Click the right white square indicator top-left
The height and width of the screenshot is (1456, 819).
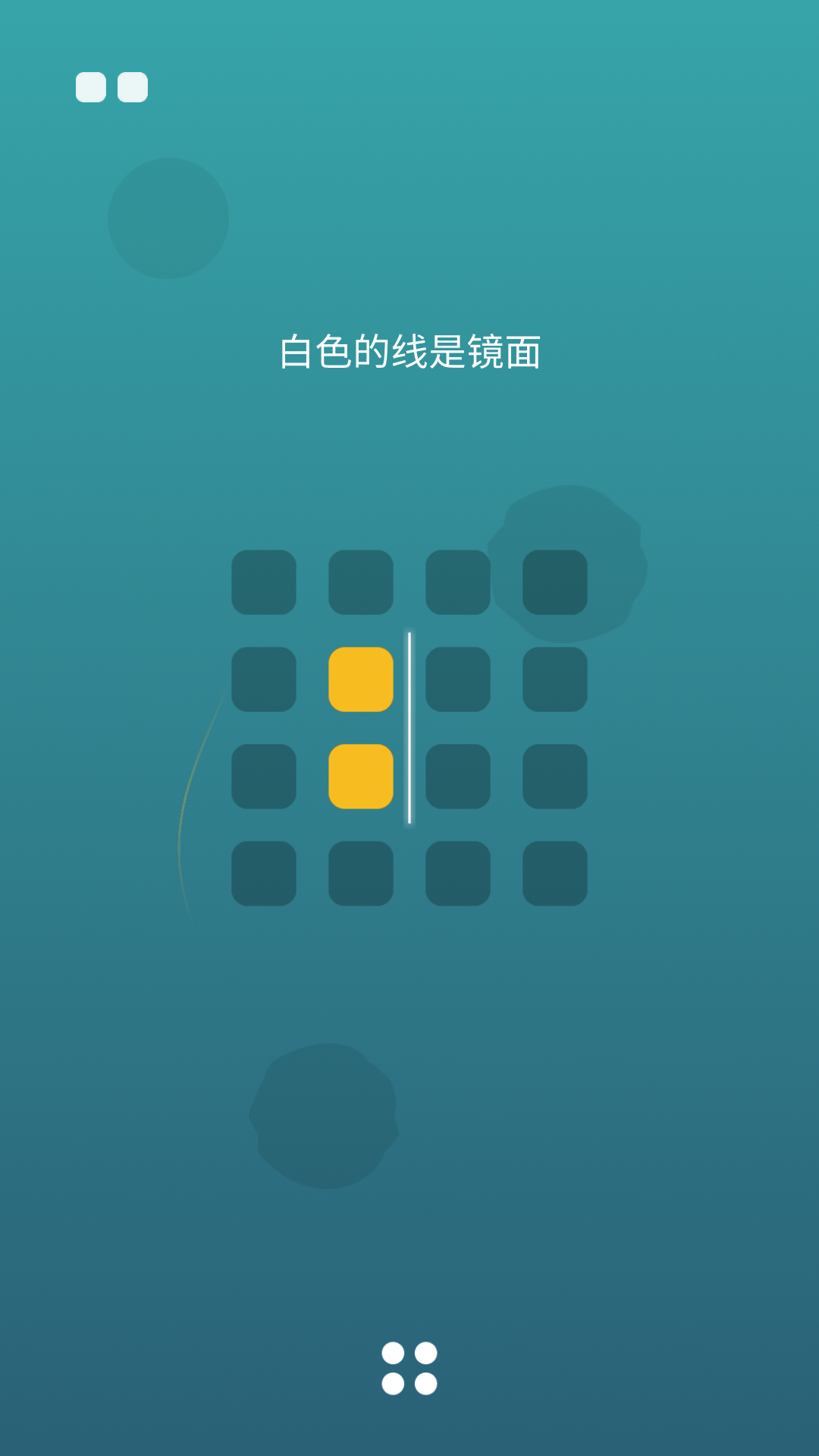click(x=131, y=86)
